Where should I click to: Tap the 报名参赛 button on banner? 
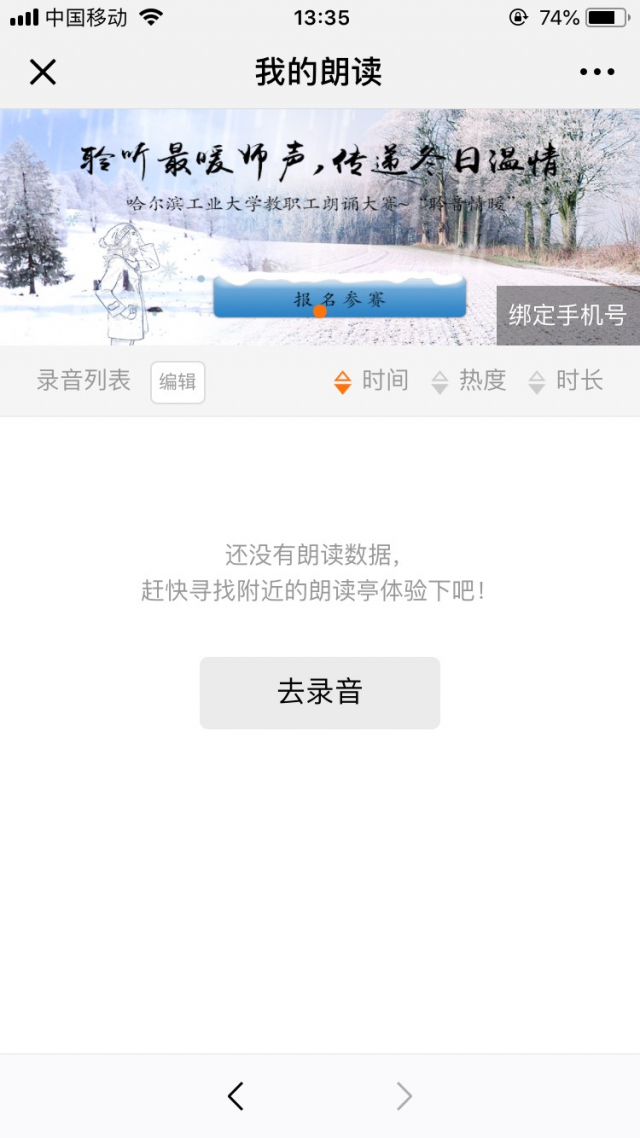click(x=339, y=298)
